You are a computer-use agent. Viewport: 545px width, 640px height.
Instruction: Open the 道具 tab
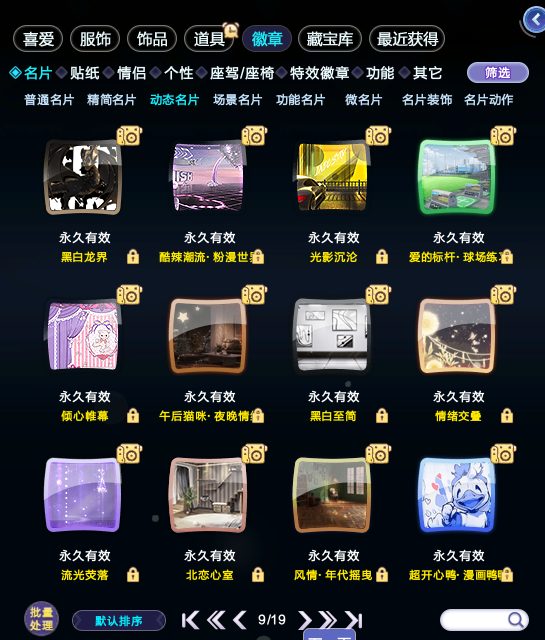(x=209, y=39)
